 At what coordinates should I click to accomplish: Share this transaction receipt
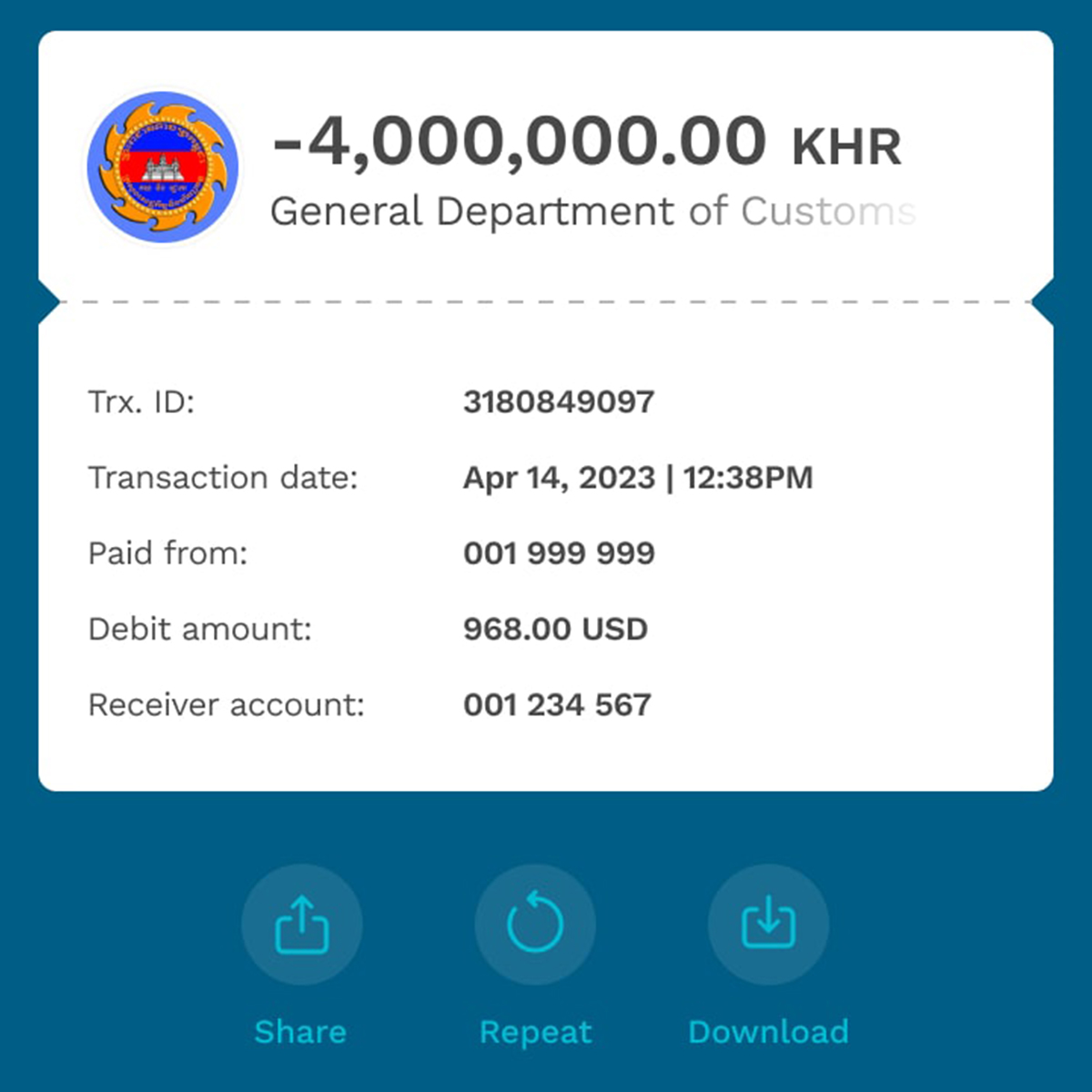pos(301,925)
